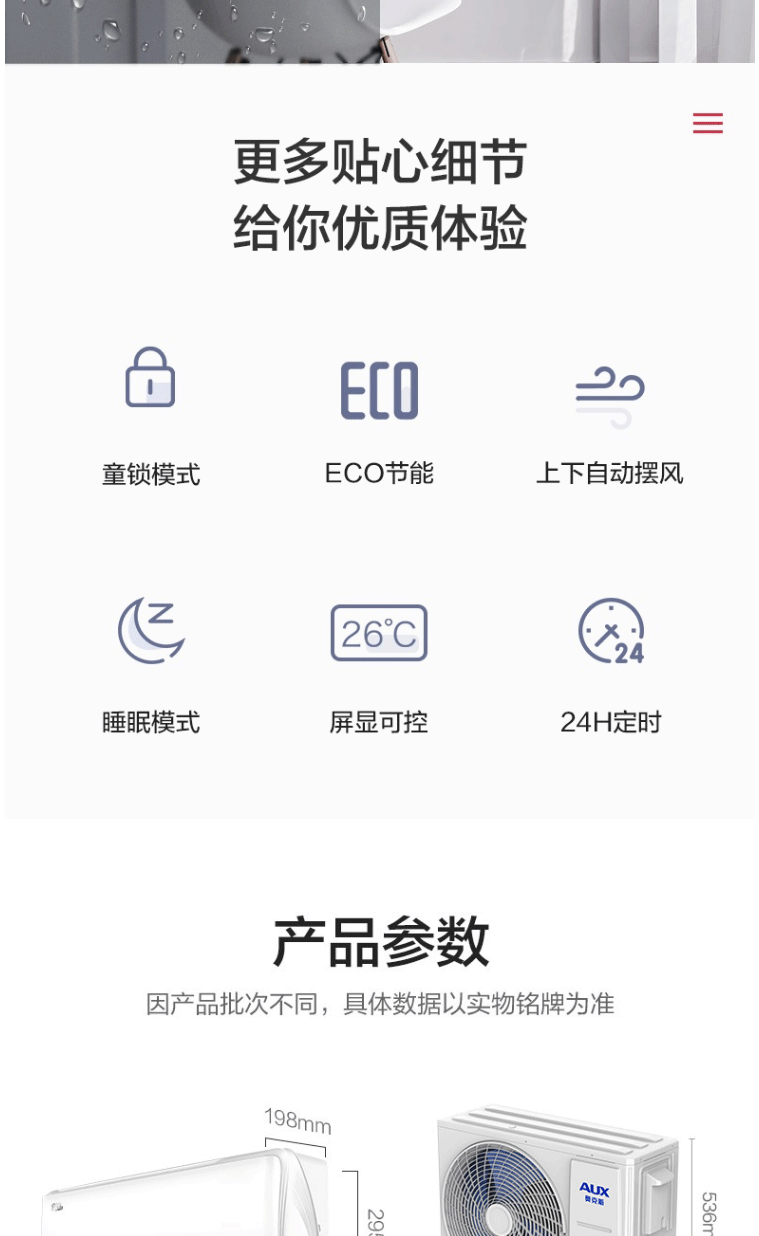The width and height of the screenshot is (759, 1236).
Task: Open the red hamburger menu
Action: 707,123
